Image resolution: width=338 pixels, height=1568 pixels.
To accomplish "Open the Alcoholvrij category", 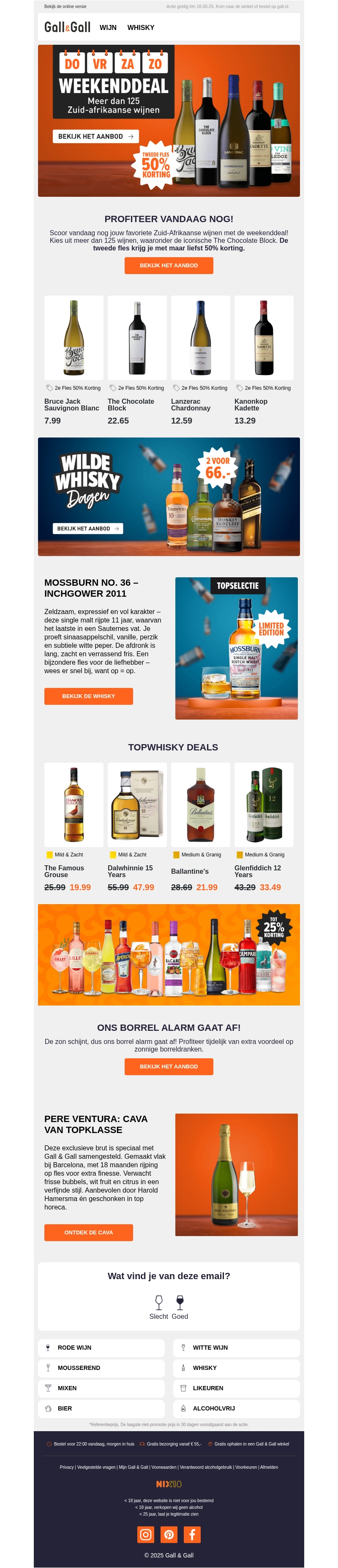I will coord(236,1408).
